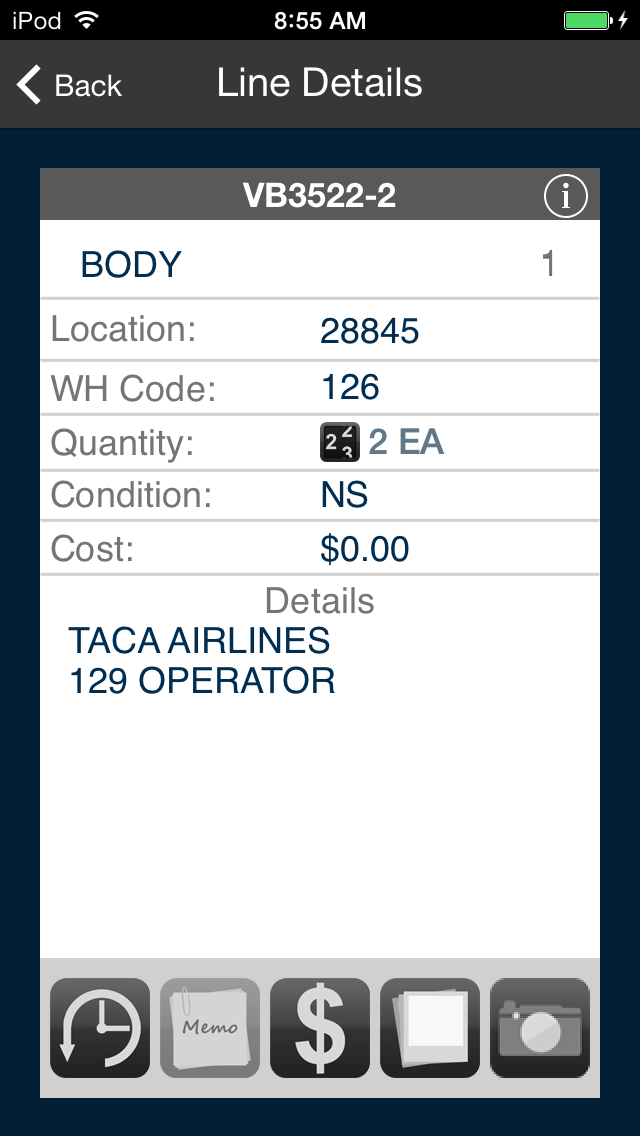Open the info icon for VB3522-2
This screenshot has width=640, height=1136.
[565, 196]
